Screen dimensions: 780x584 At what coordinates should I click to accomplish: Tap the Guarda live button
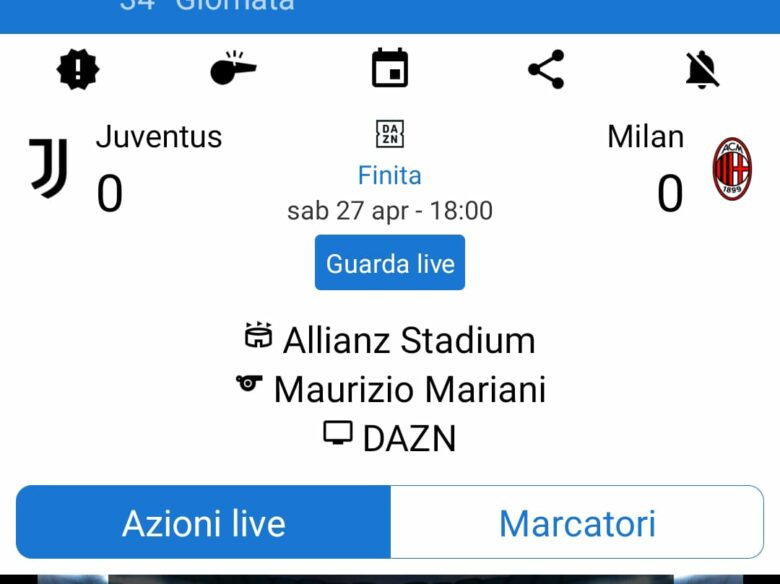pyautogui.click(x=390, y=263)
